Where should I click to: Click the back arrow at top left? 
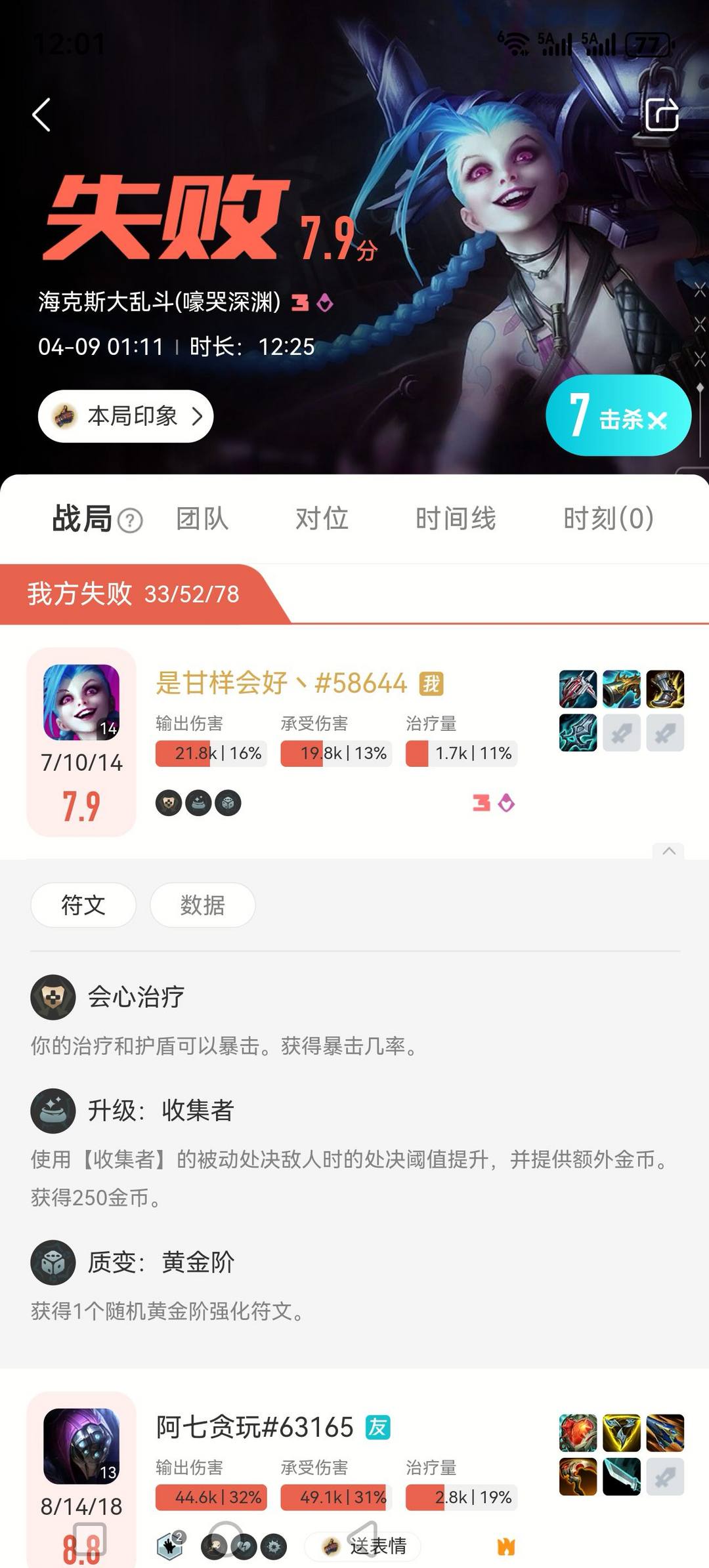[41, 113]
